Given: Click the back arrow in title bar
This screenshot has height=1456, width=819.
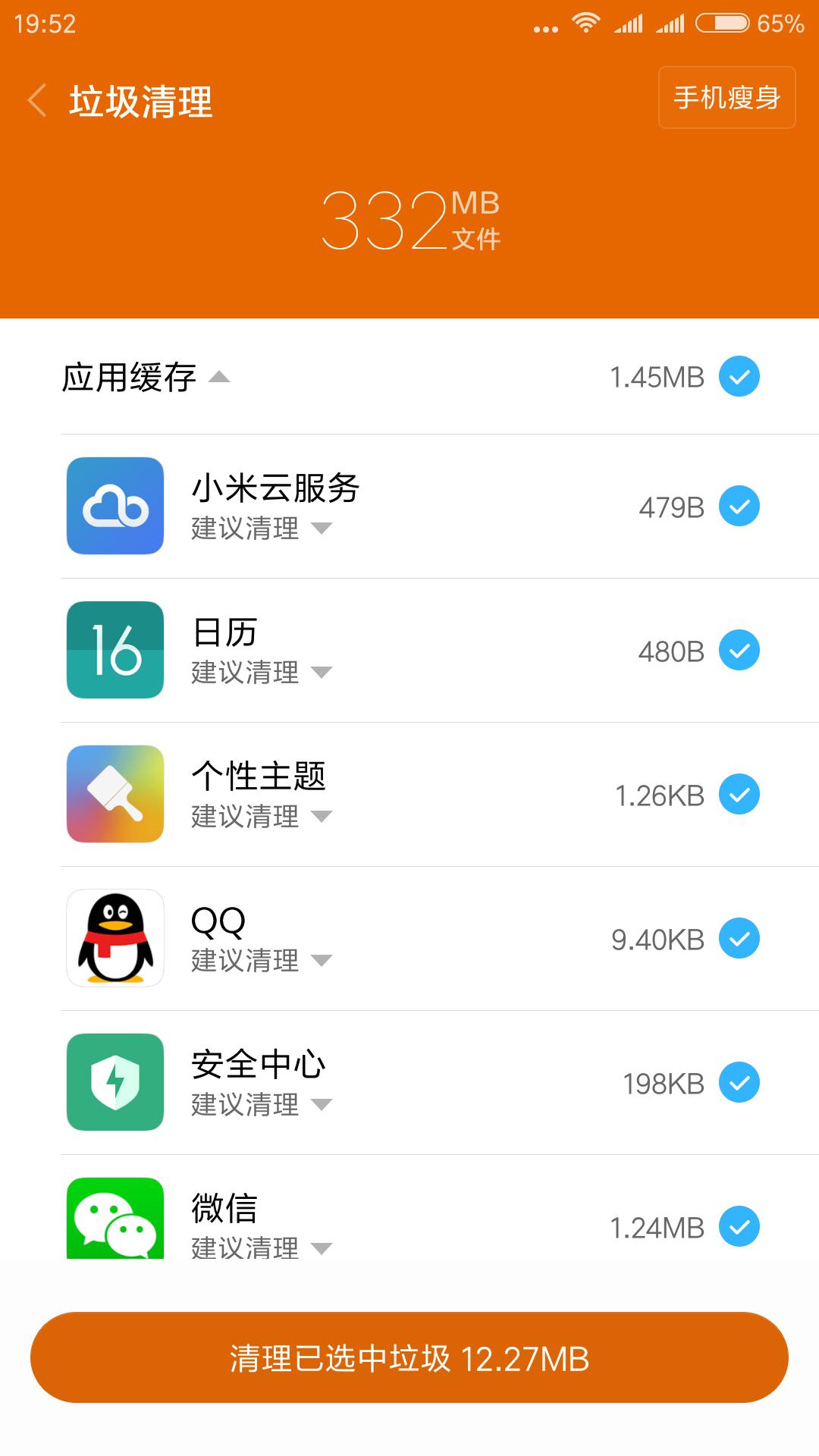Looking at the screenshot, I should tap(36, 99).
